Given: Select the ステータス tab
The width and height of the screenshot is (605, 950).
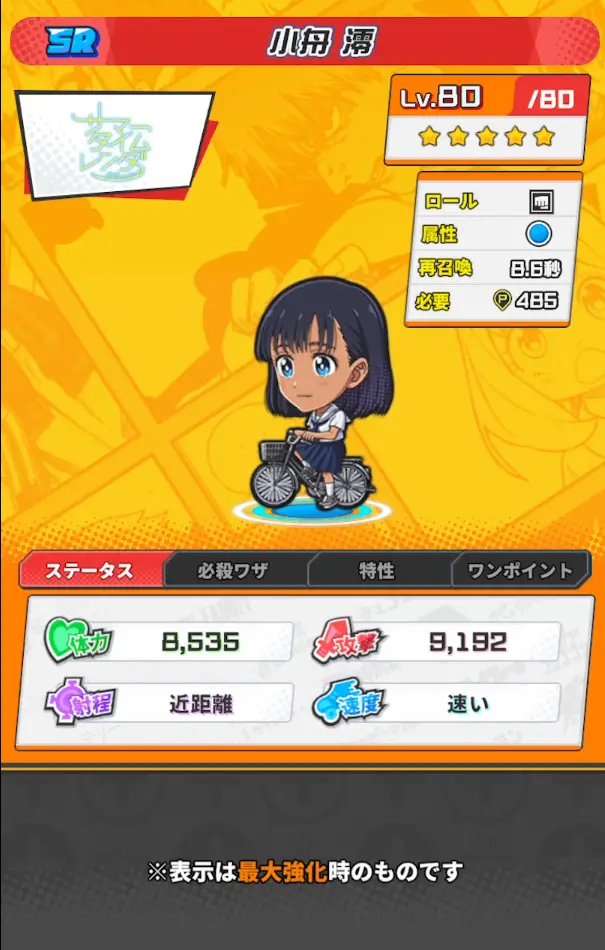Looking at the screenshot, I should click(x=91, y=571).
